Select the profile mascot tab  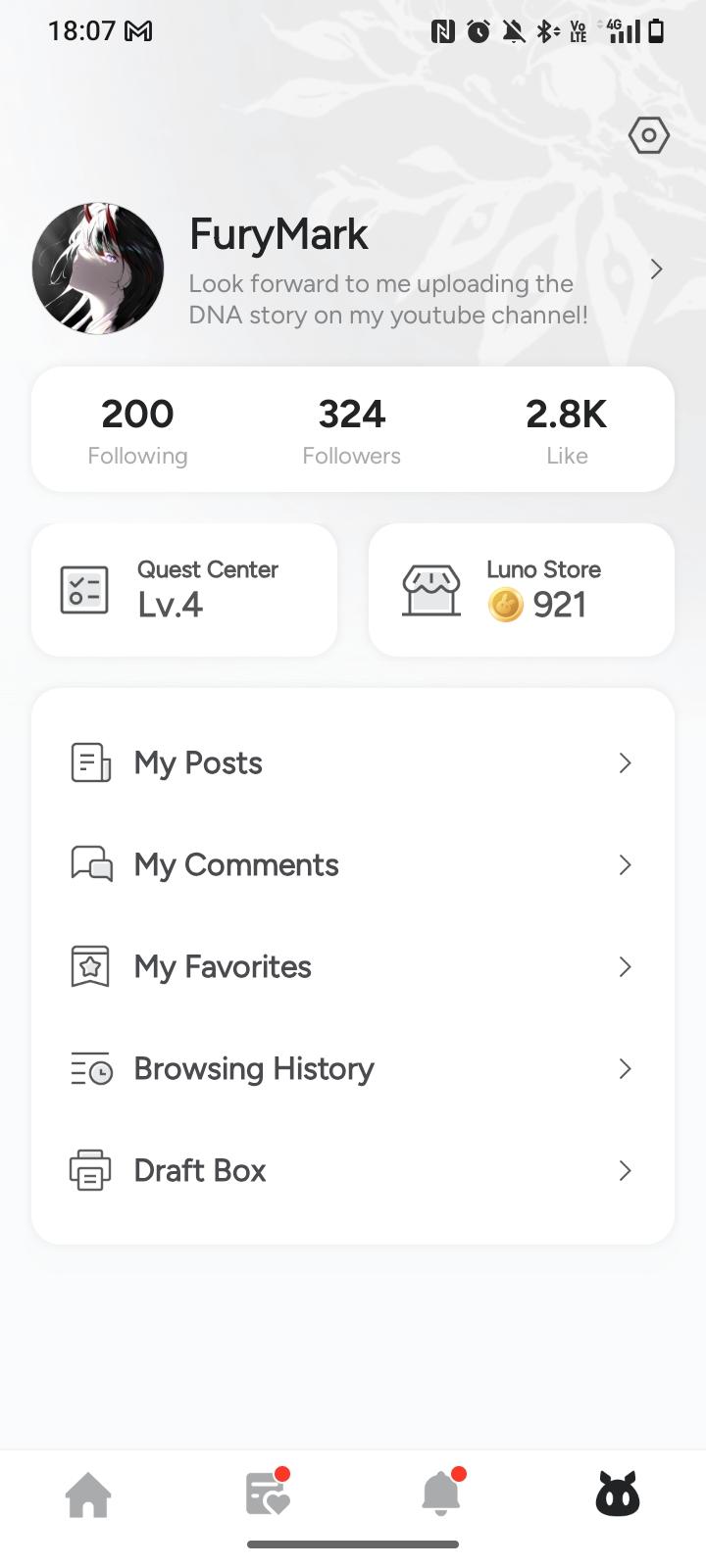coord(618,1495)
